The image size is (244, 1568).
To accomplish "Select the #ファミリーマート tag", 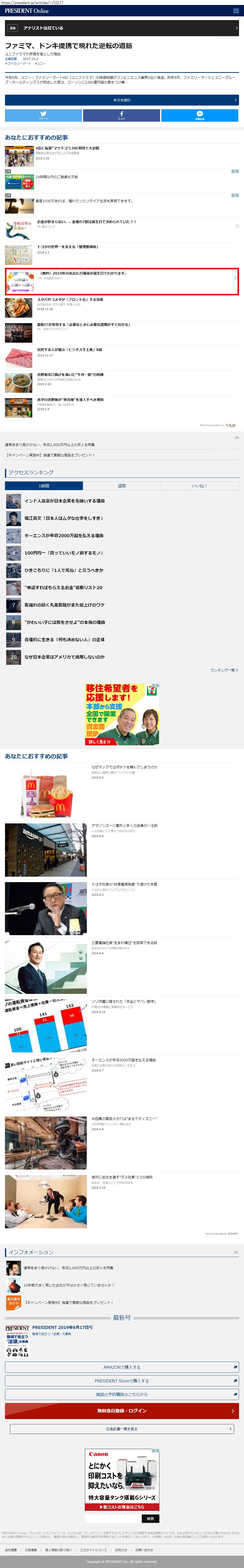I will [18, 63].
